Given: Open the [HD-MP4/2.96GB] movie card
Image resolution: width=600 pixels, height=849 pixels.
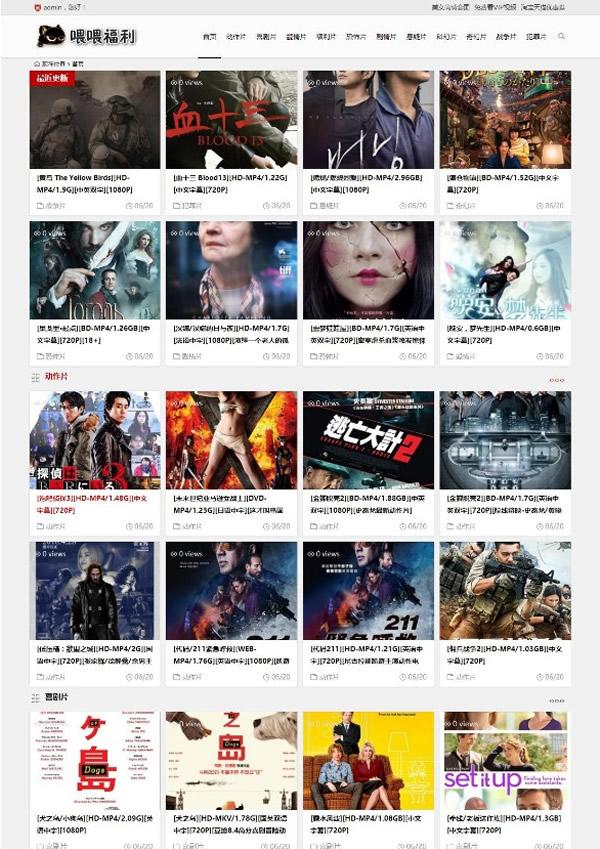Looking at the screenshot, I should point(368,120).
